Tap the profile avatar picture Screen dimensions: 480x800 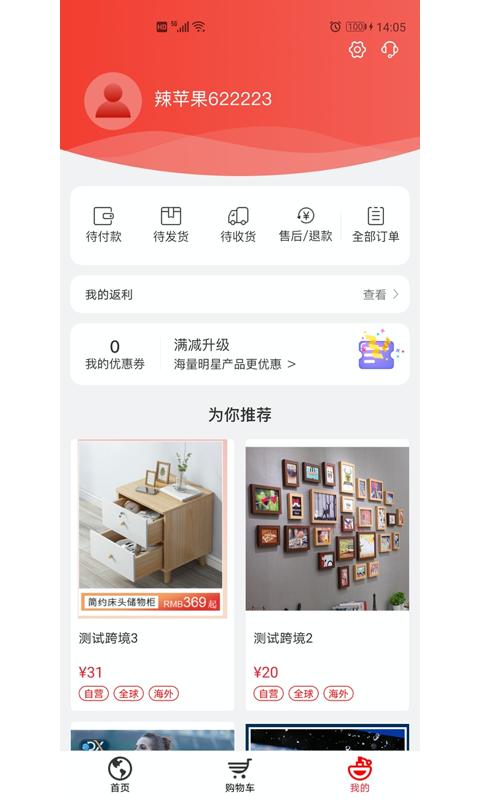pyautogui.click(x=113, y=101)
